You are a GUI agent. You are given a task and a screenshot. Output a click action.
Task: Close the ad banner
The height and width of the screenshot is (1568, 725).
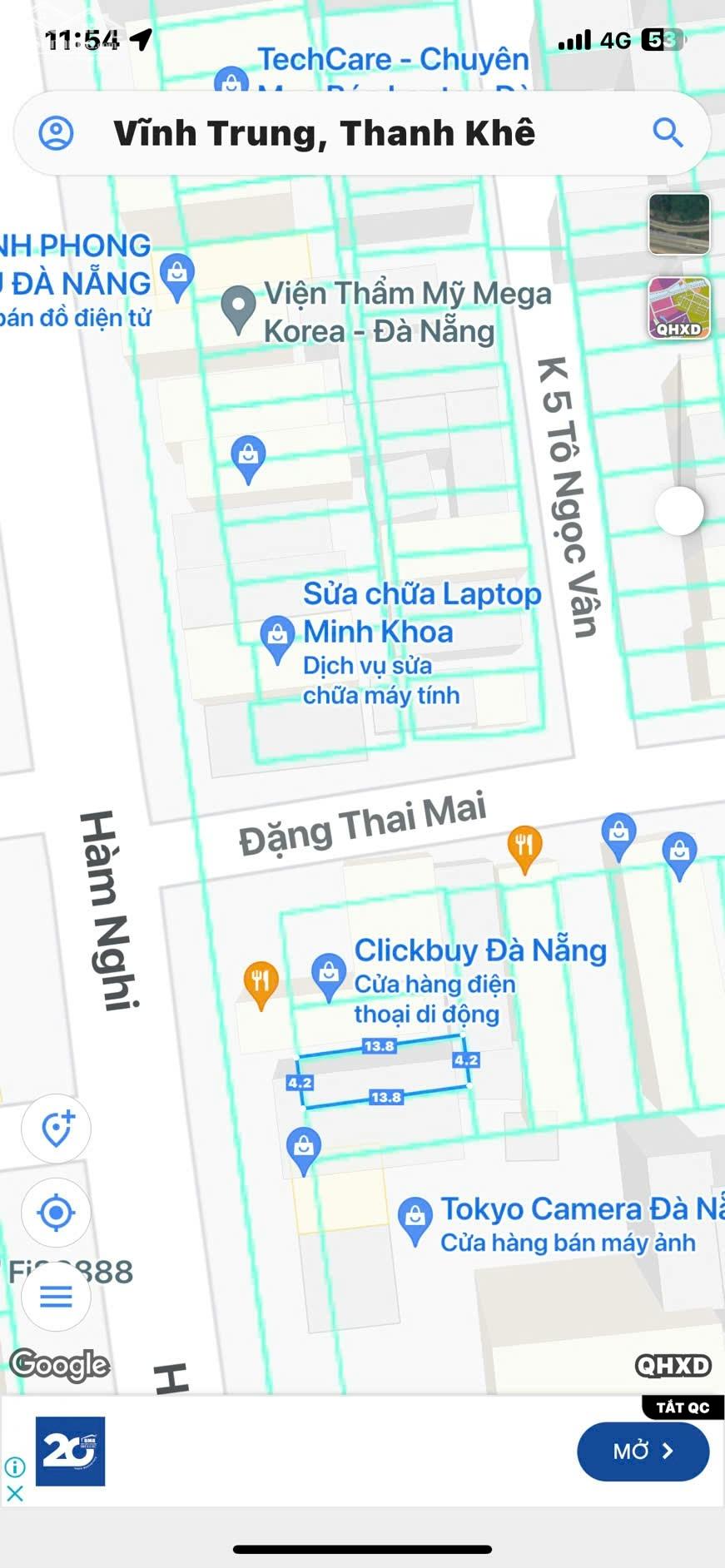point(15,1493)
